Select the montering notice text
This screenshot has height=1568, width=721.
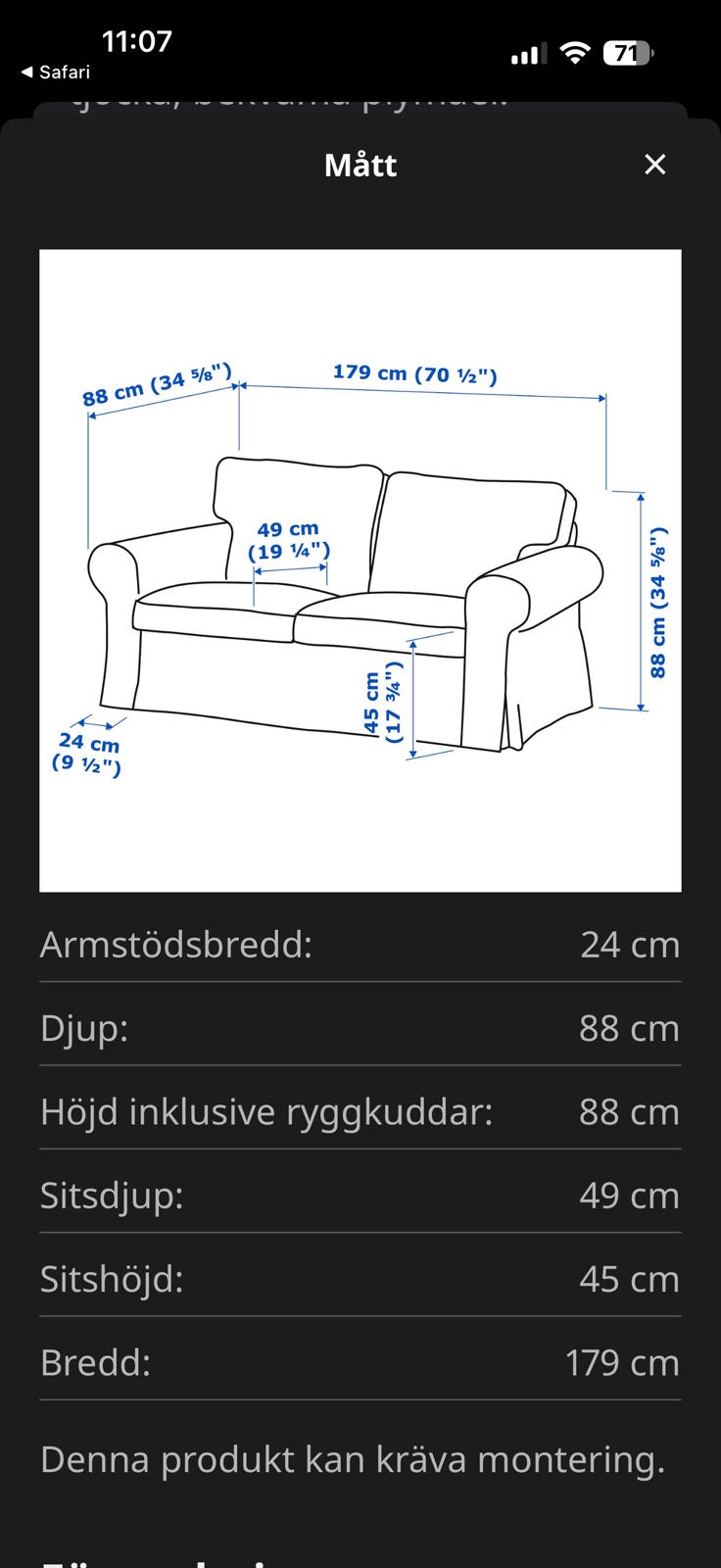pyautogui.click(x=360, y=1459)
